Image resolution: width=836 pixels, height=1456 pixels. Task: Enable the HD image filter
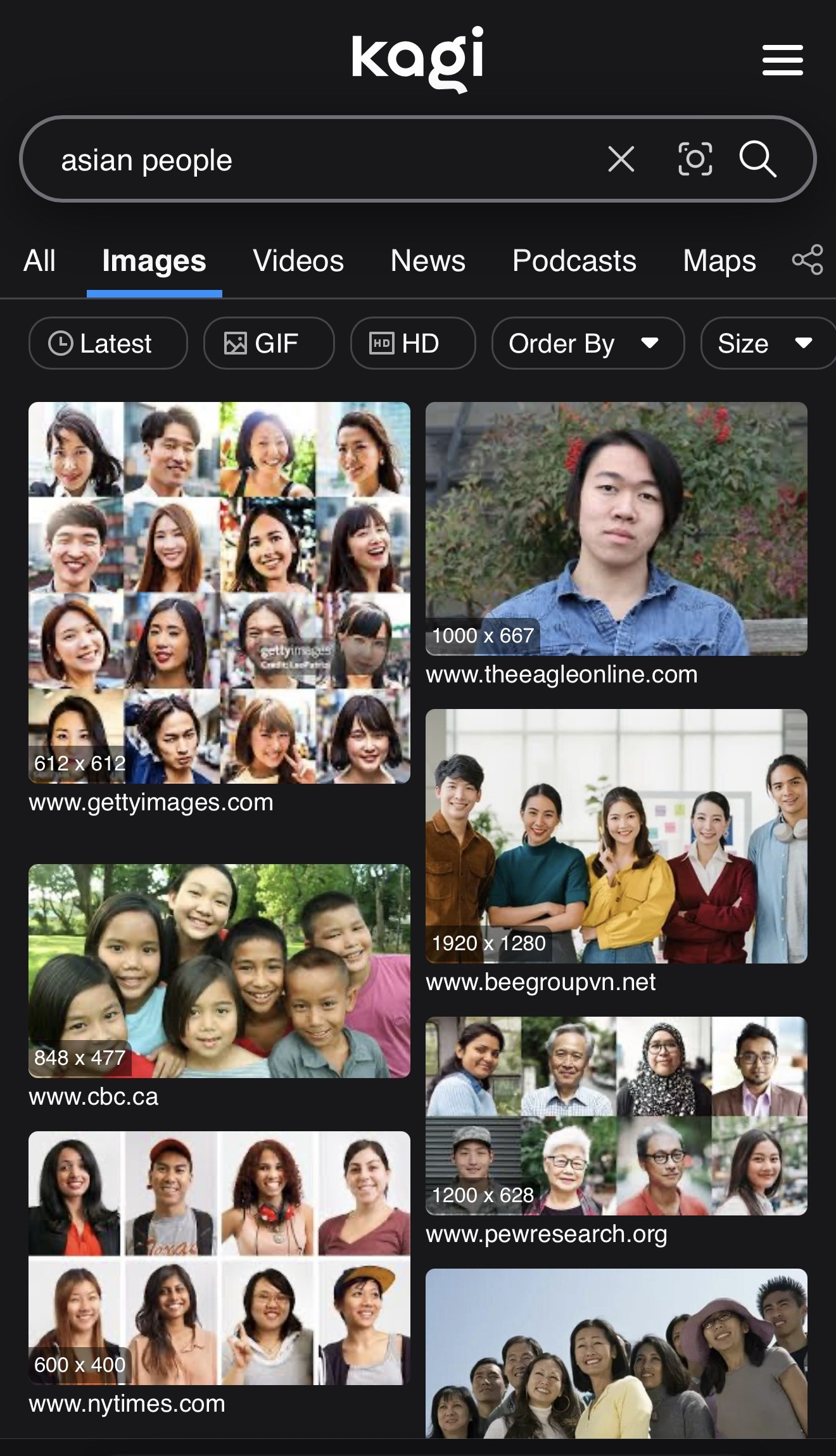point(412,343)
